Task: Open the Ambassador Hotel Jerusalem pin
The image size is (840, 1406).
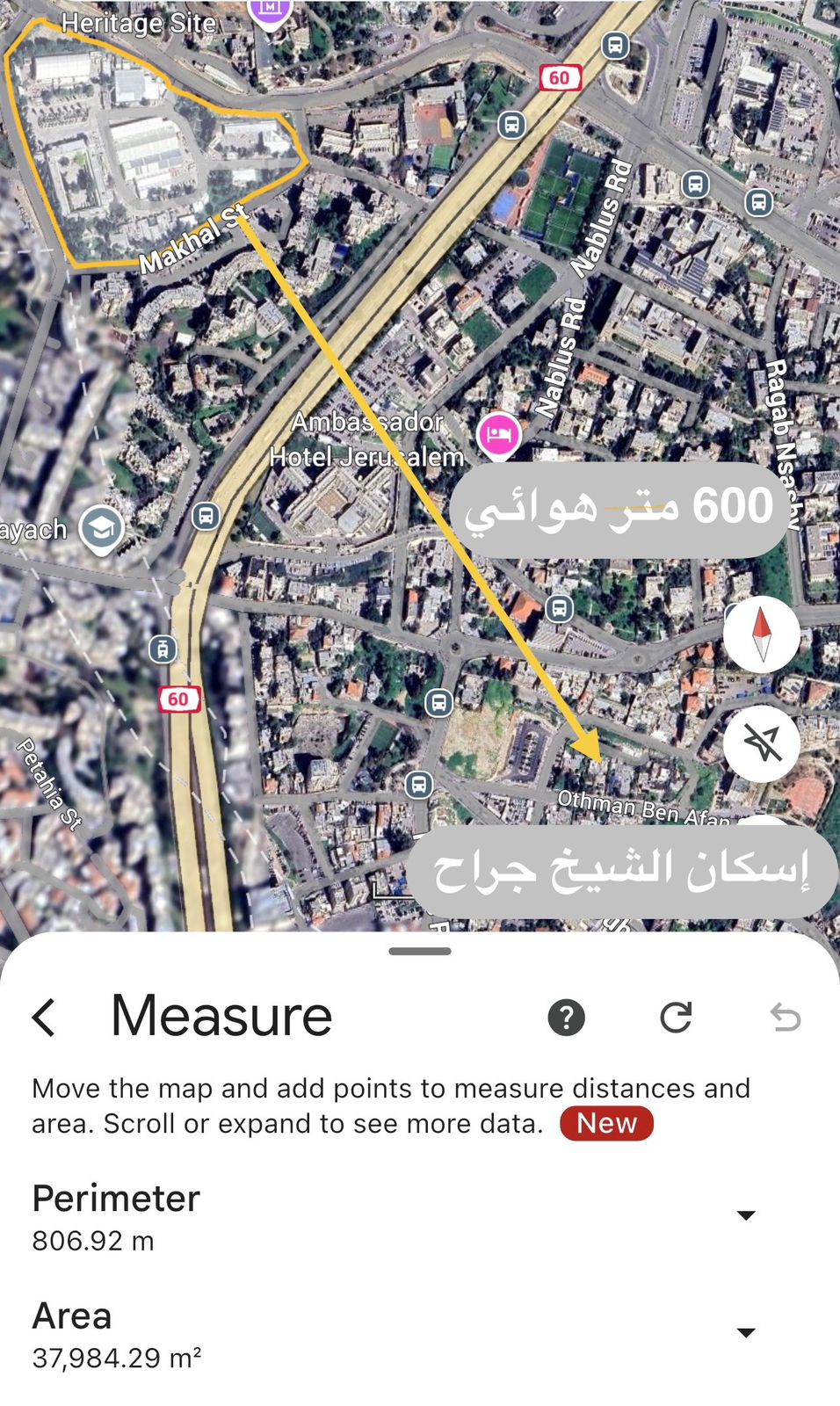Action: click(498, 434)
